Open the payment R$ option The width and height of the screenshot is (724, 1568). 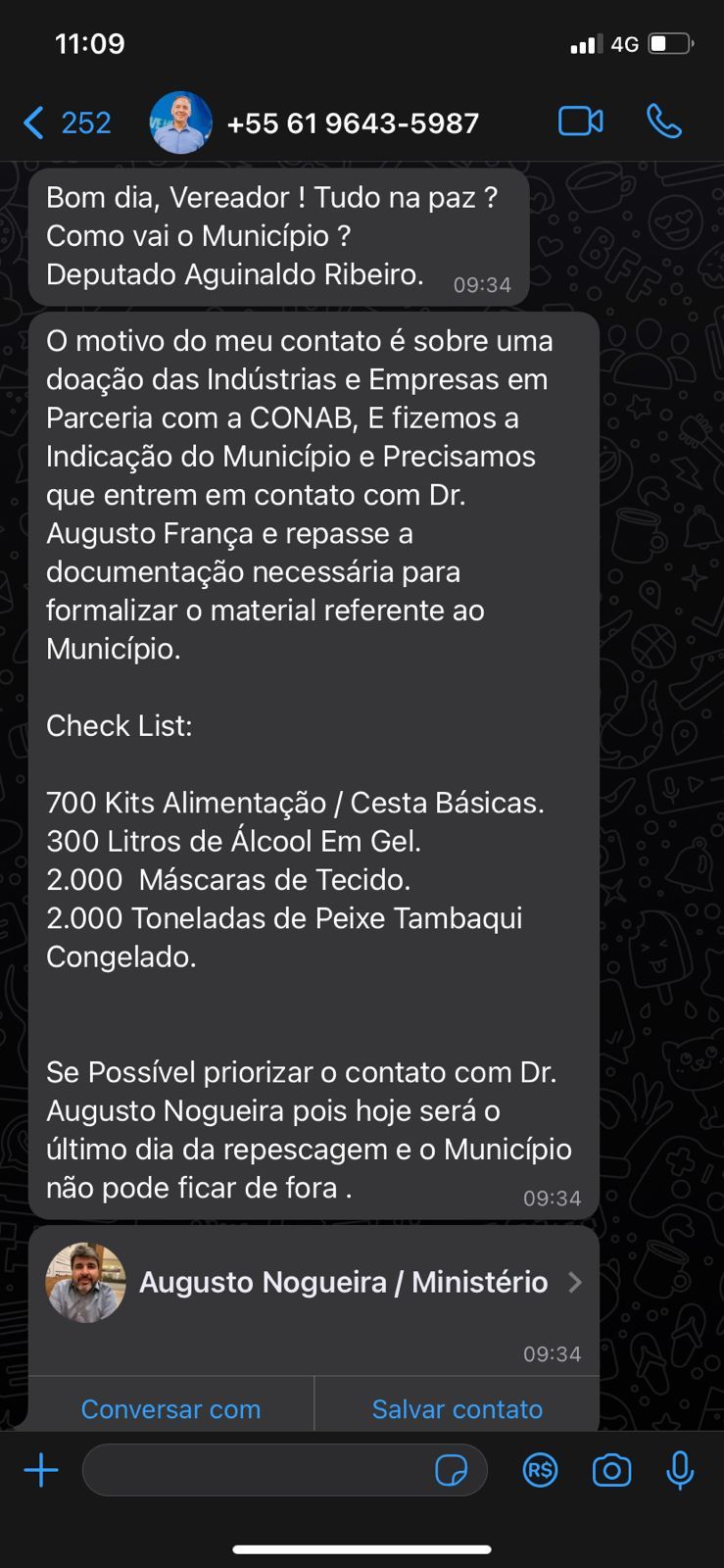coord(540,1470)
